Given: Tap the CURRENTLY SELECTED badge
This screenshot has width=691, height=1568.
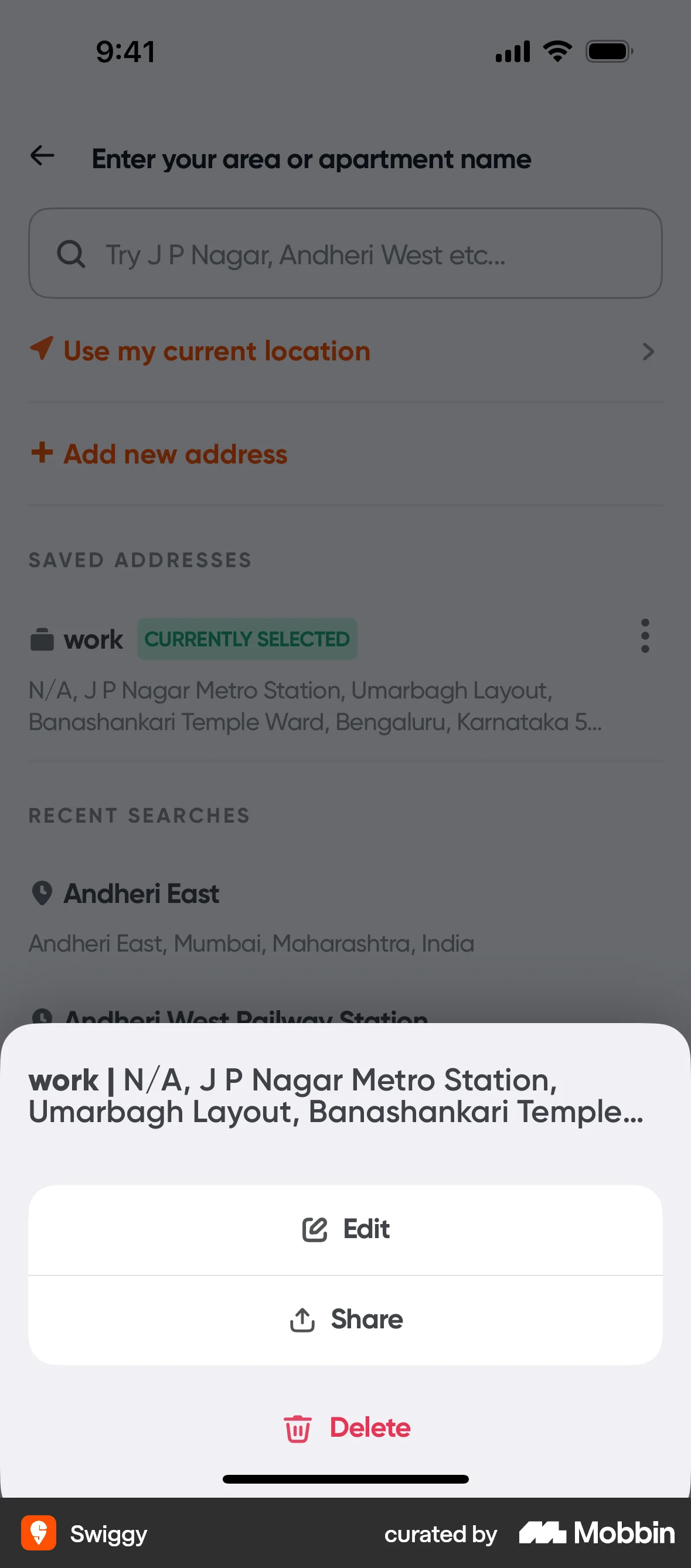Looking at the screenshot, I should pyautogui.click(x=247, y=639).
